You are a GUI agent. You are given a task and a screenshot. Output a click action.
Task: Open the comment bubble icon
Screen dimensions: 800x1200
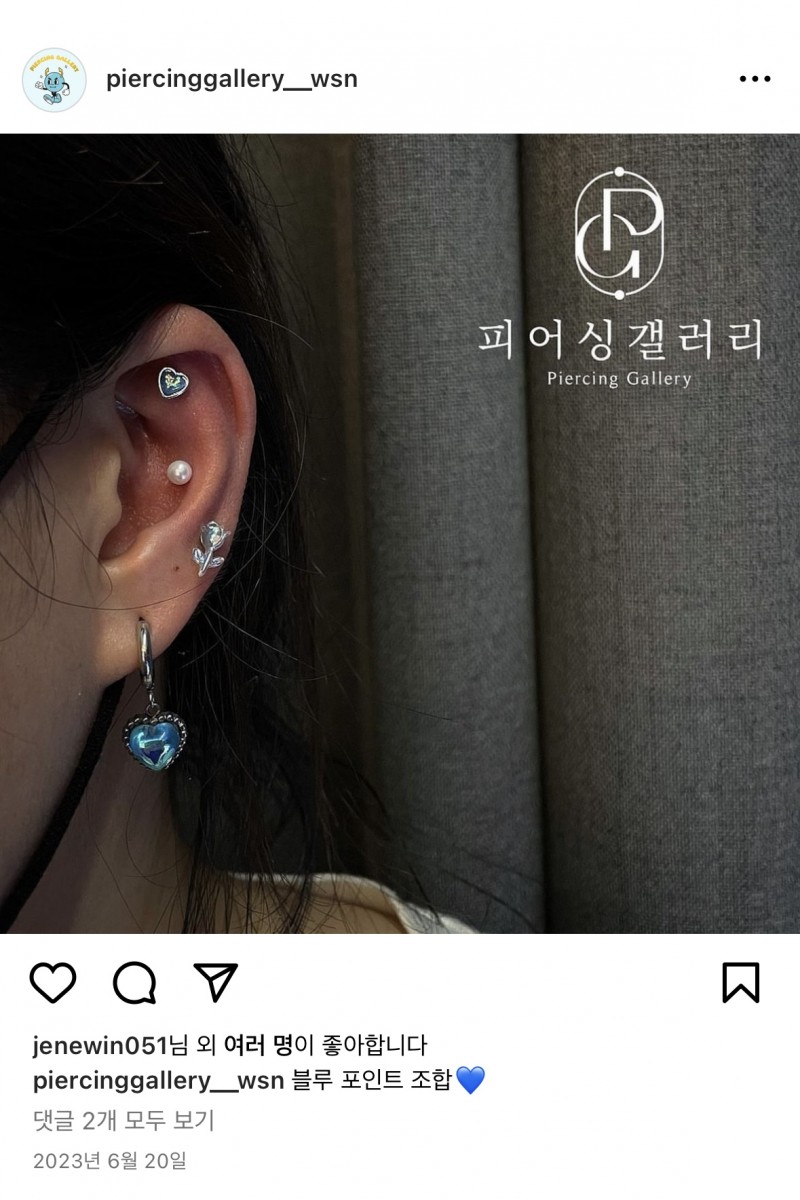pos(134,983)
